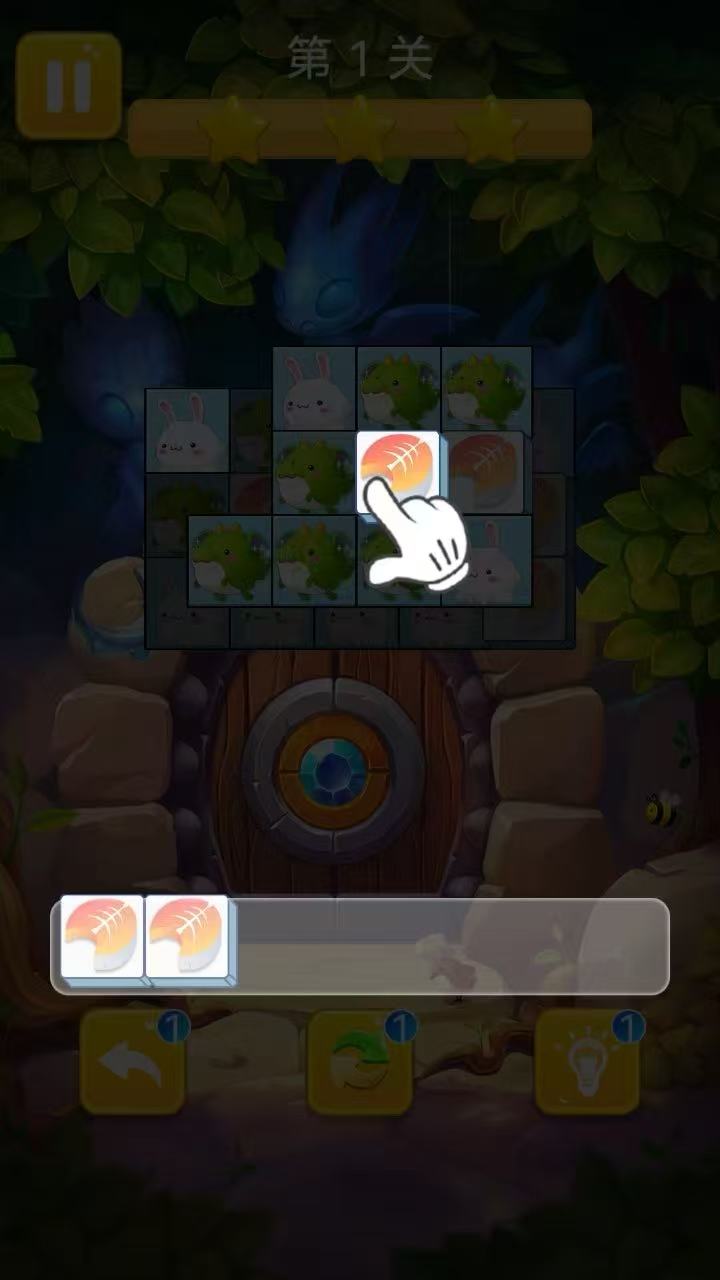The image size is (720, 1280).
Task: Shuffle the tiles with the refresh button
Action: click(x=360, y=1063)
